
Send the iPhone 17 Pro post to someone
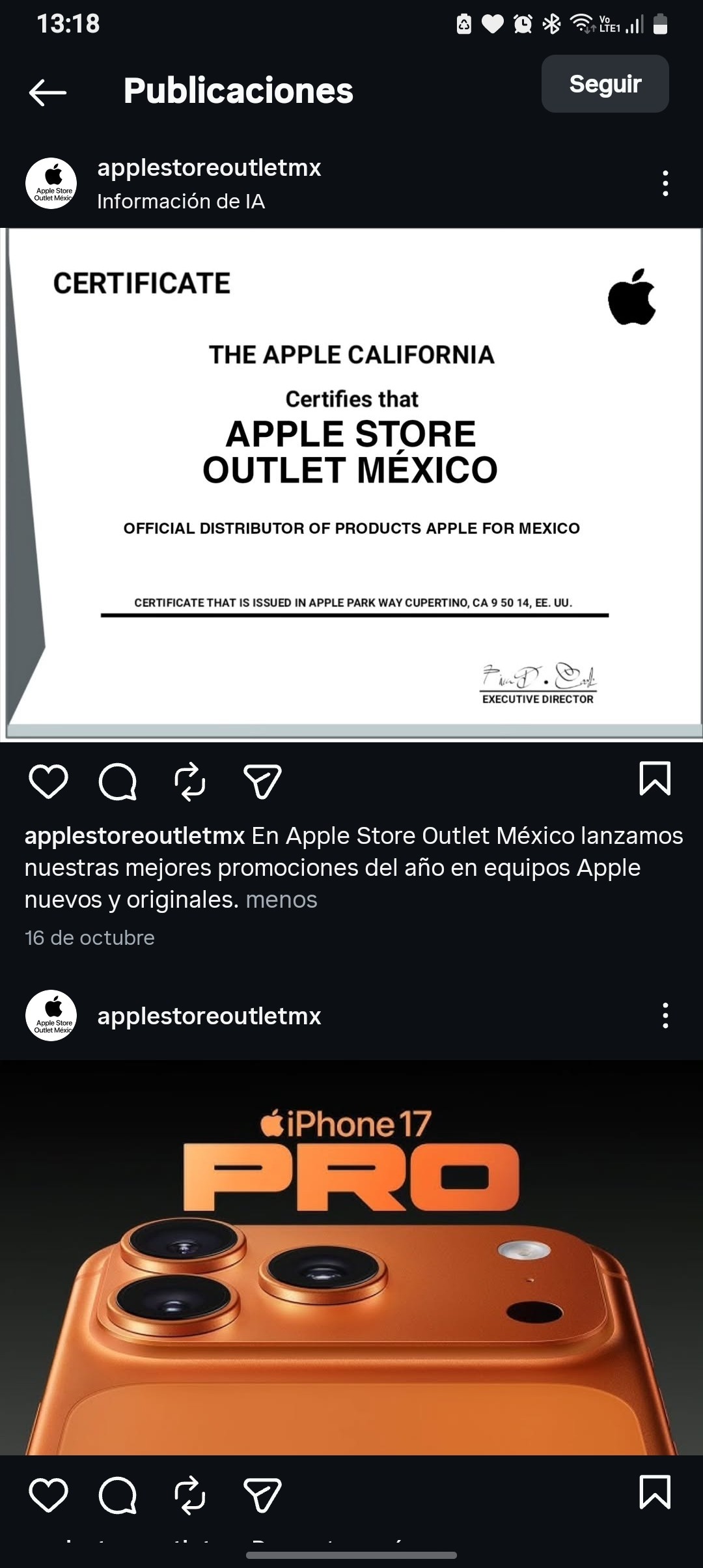[262, 1494]
